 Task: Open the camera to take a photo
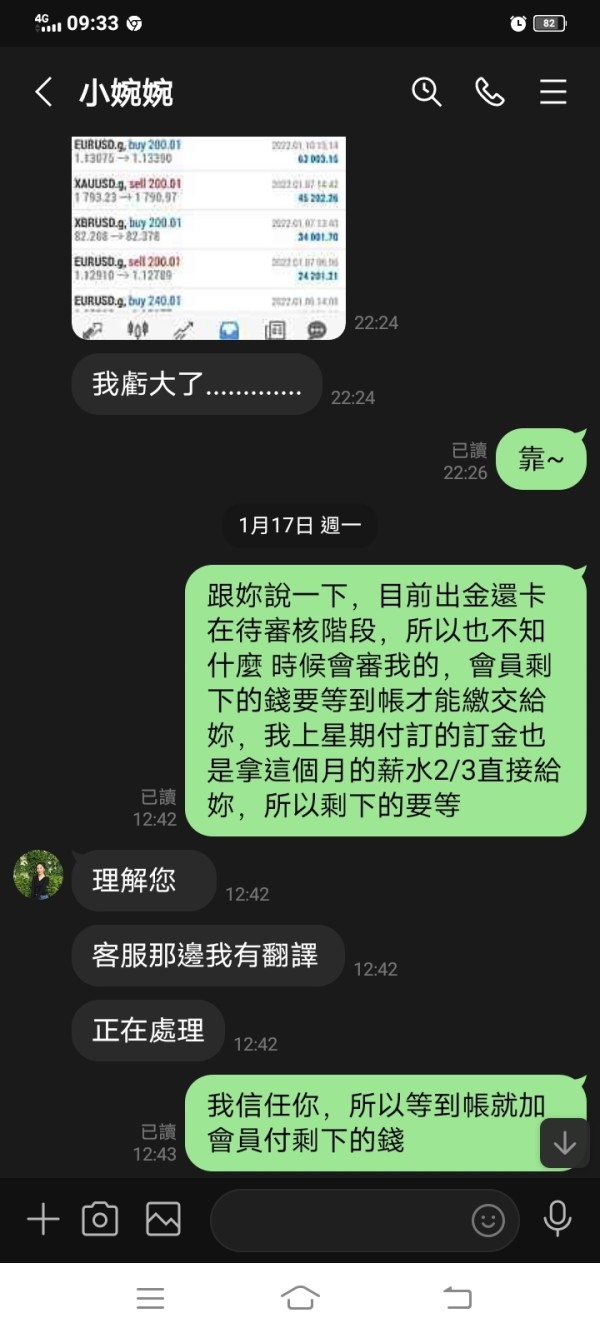[100, 1219]
